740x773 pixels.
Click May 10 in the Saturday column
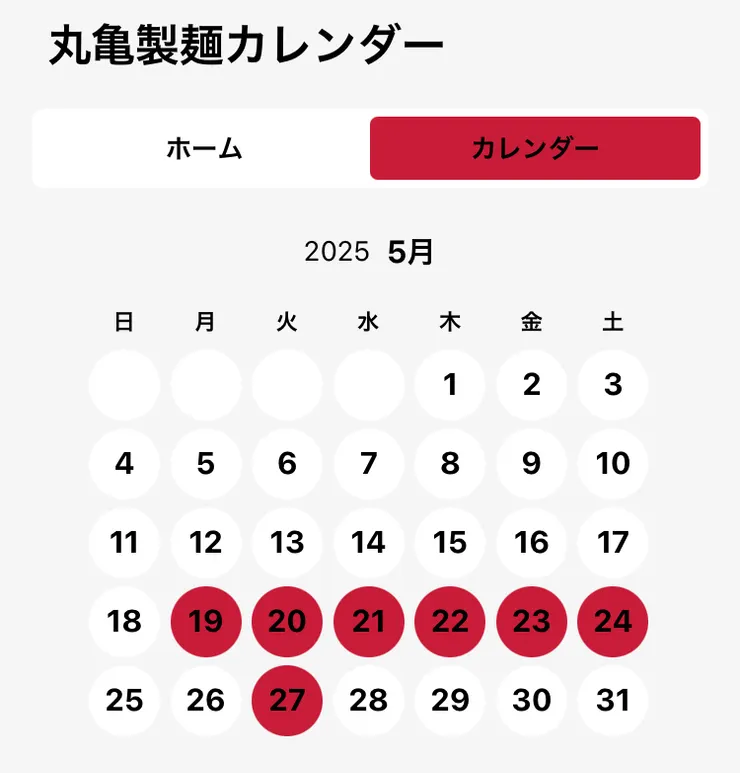pyautogui.click(x=613, y=463)
